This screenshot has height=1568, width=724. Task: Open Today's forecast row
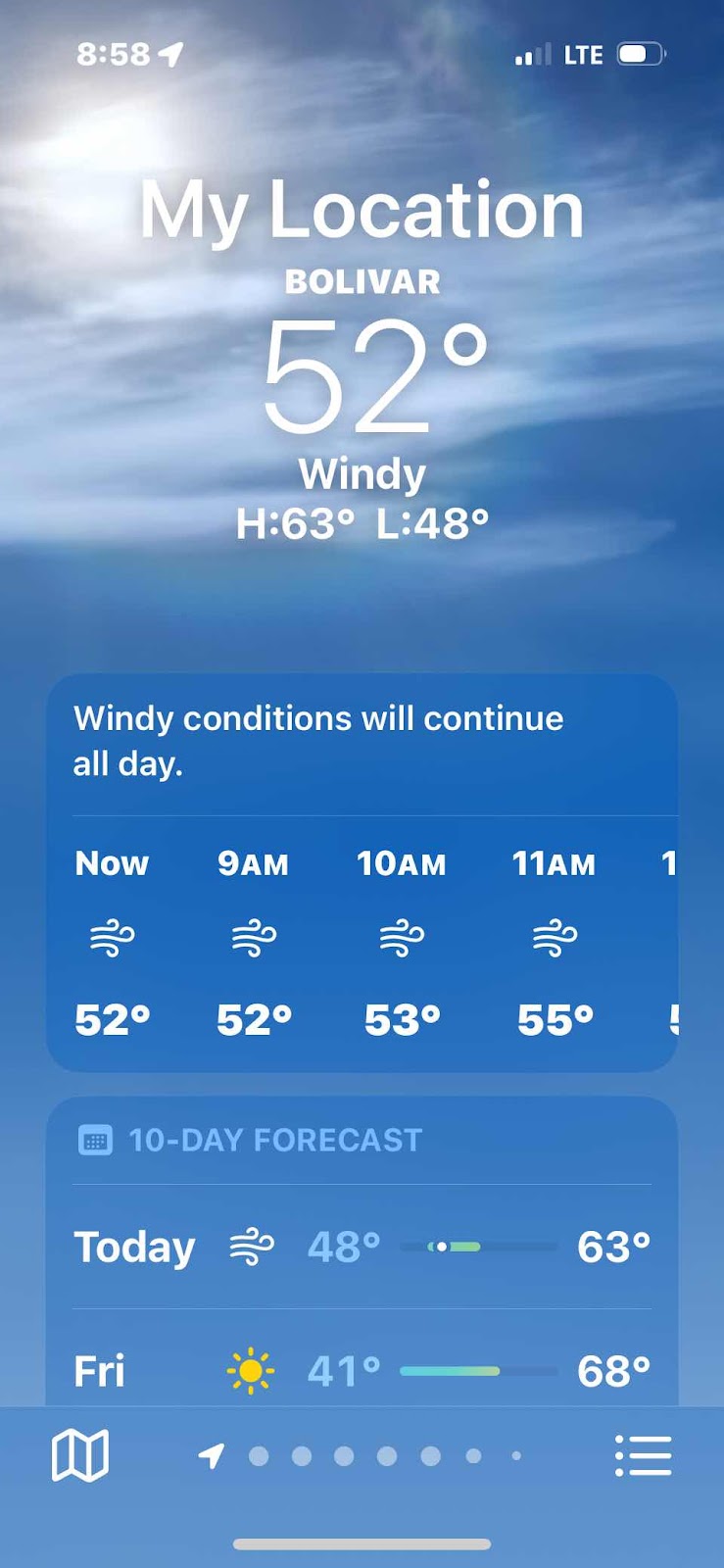coord(362,1247)
